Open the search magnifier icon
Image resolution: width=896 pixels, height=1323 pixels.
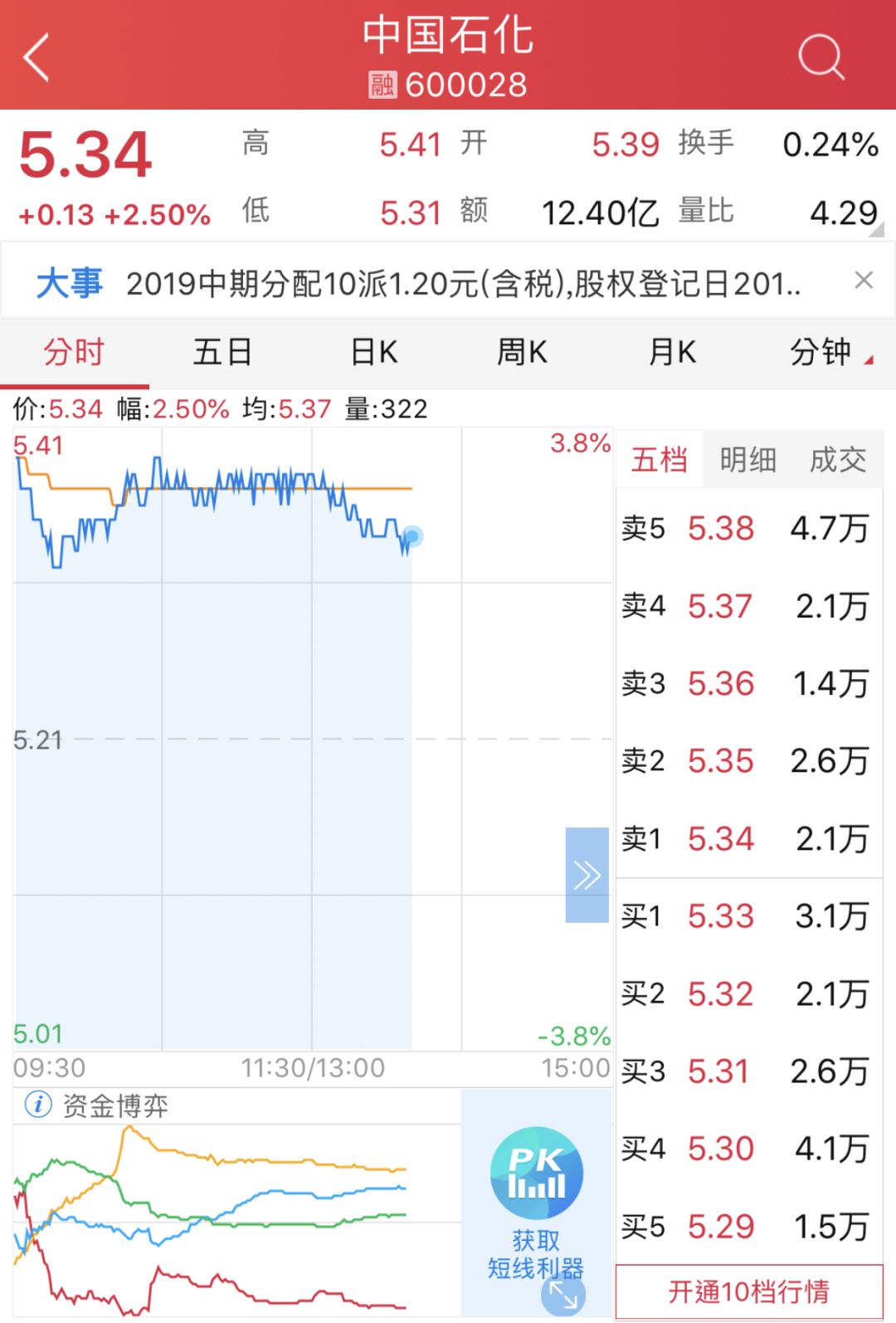tap(821, 56)
